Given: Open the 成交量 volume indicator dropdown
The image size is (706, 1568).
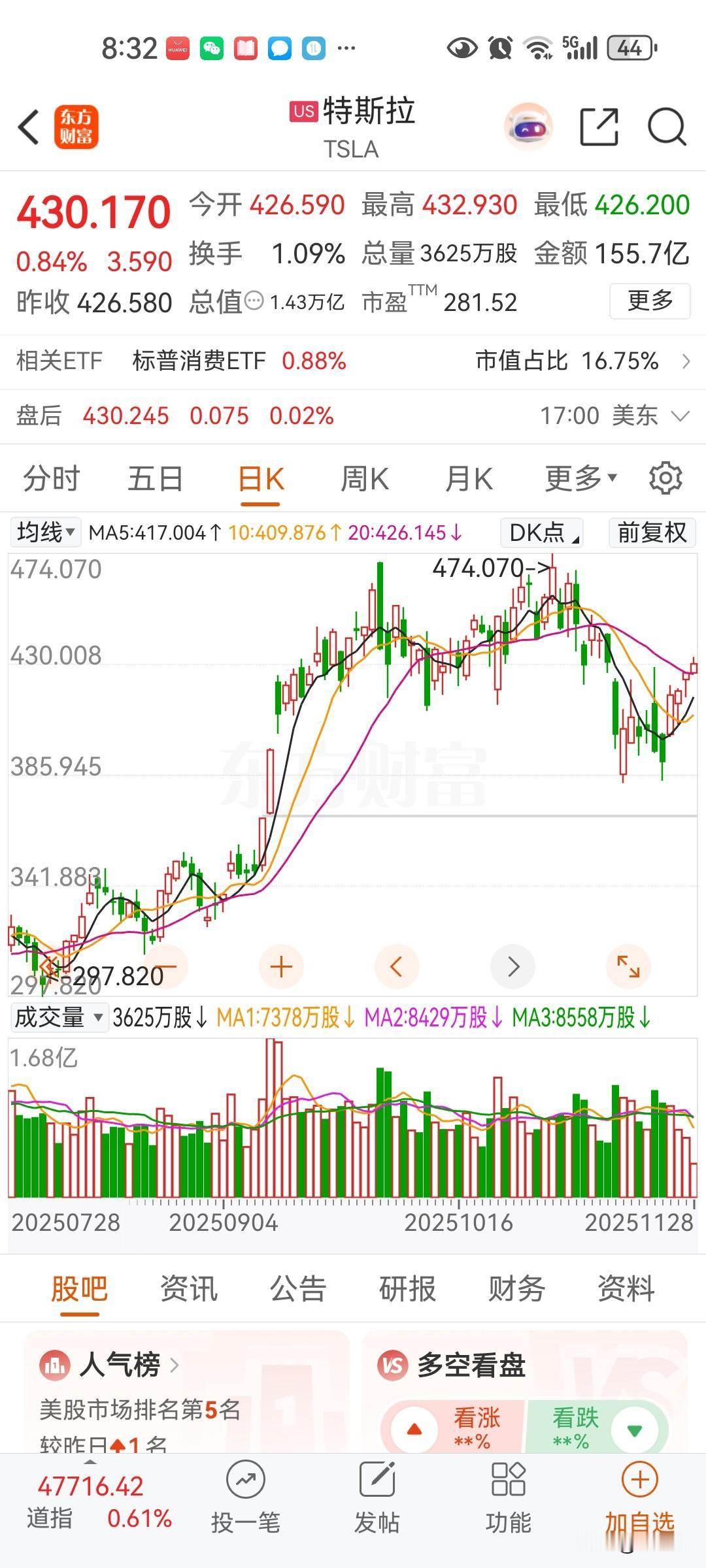Looking at the screenshot, I should click(58, 1017).
